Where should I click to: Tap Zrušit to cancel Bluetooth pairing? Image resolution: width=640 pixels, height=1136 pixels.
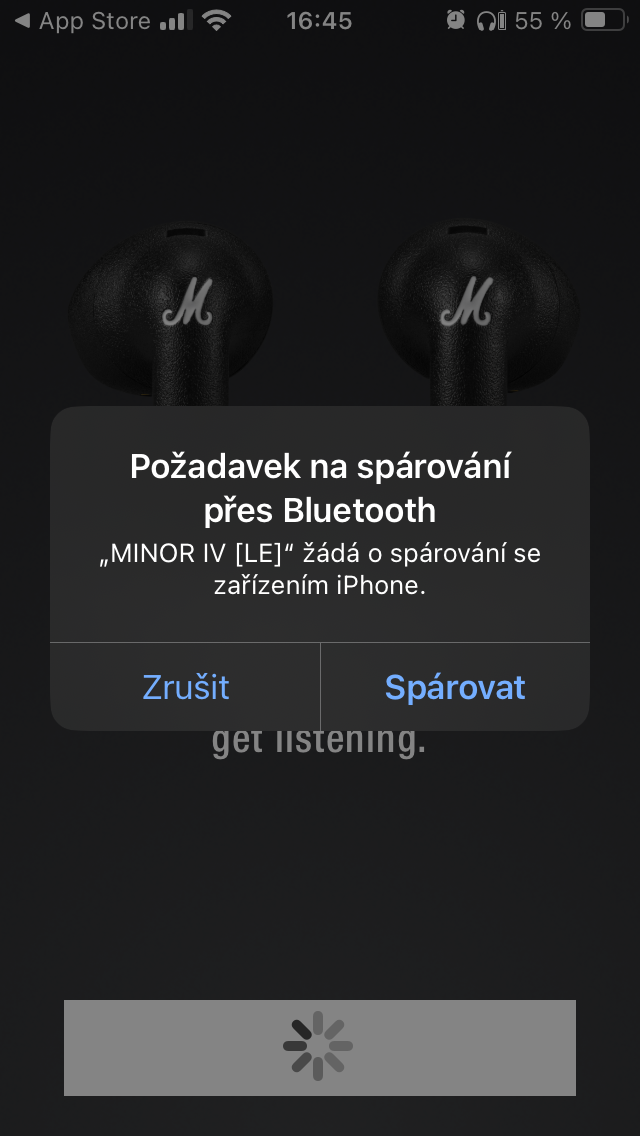(x=186, y=687)
